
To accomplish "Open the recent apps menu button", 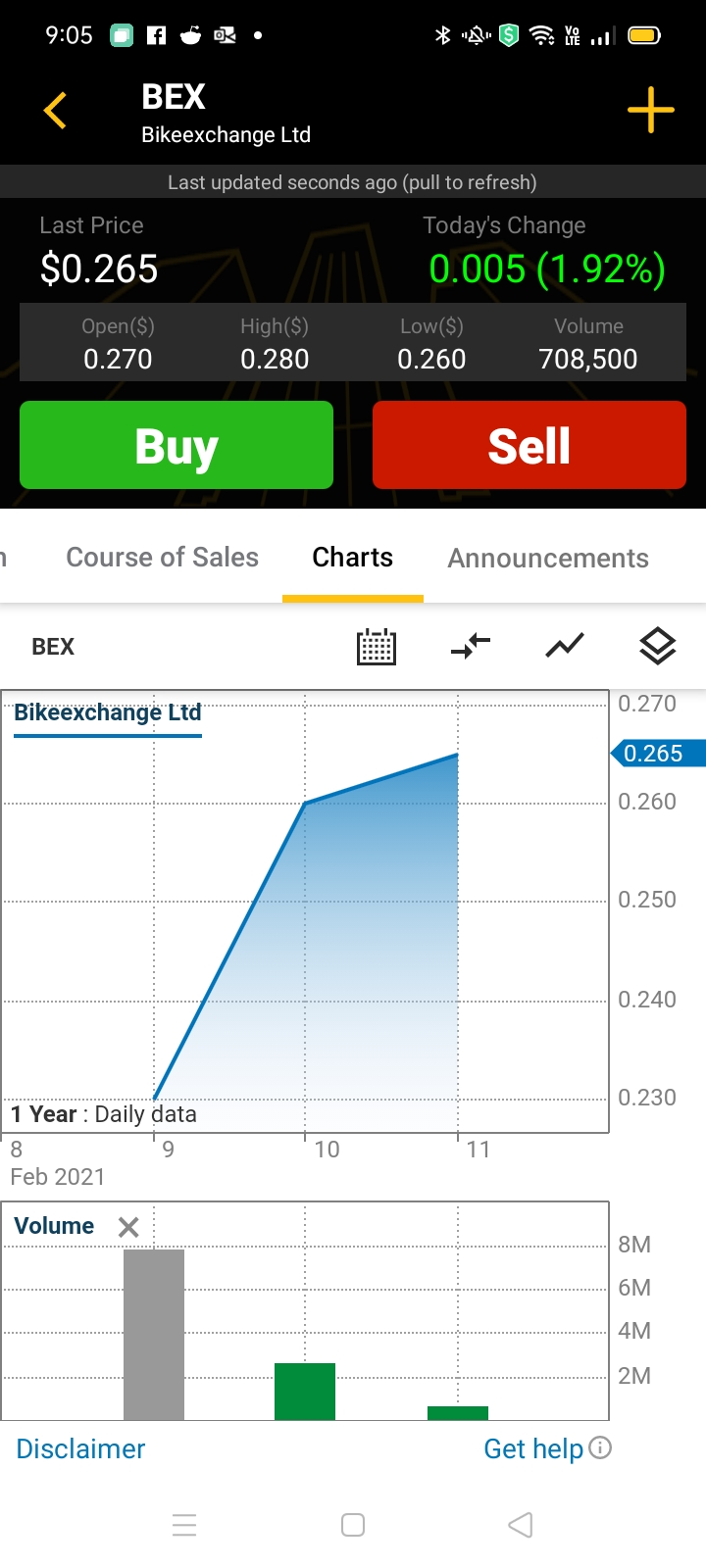I will [184, 1525].
